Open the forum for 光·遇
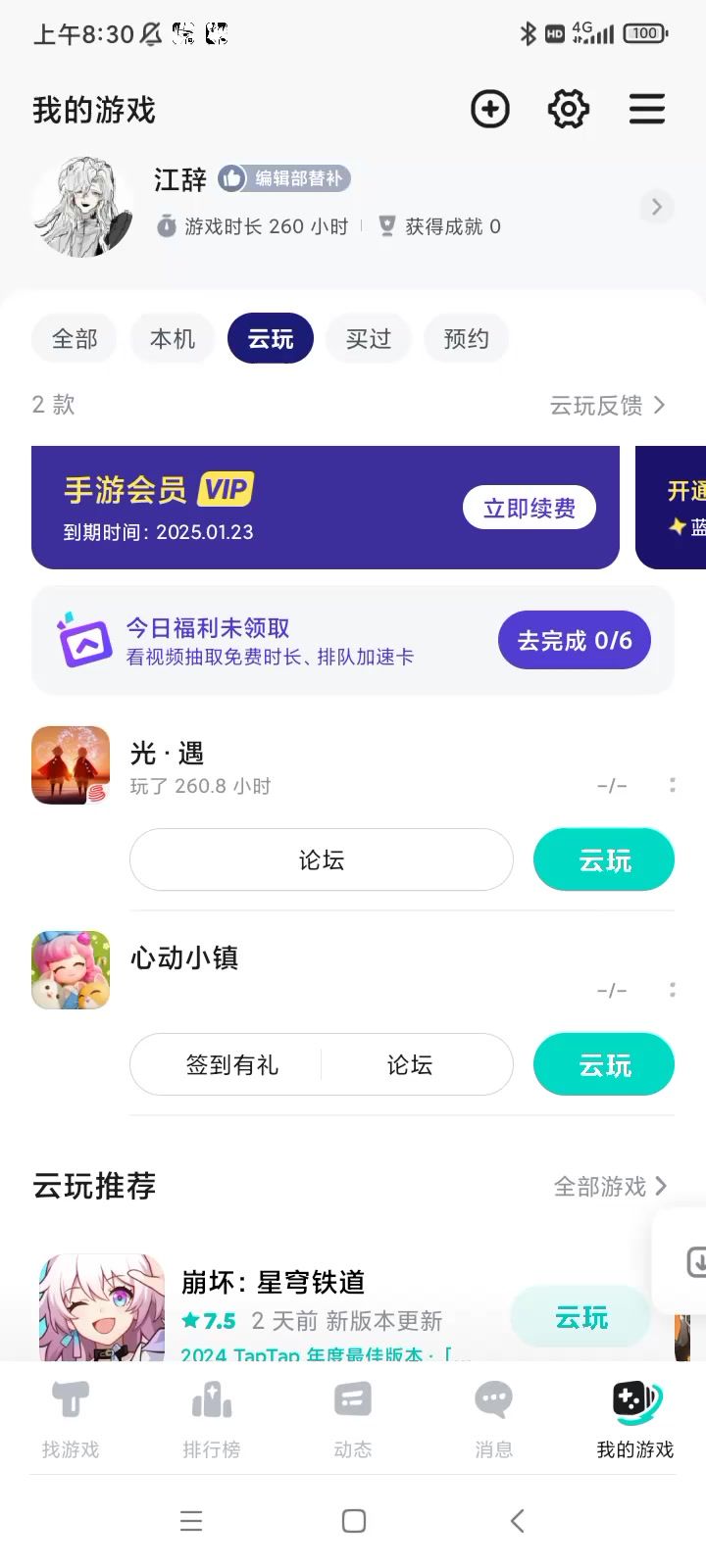This screenshot has height=1568, width=706. tap(322, 860)
